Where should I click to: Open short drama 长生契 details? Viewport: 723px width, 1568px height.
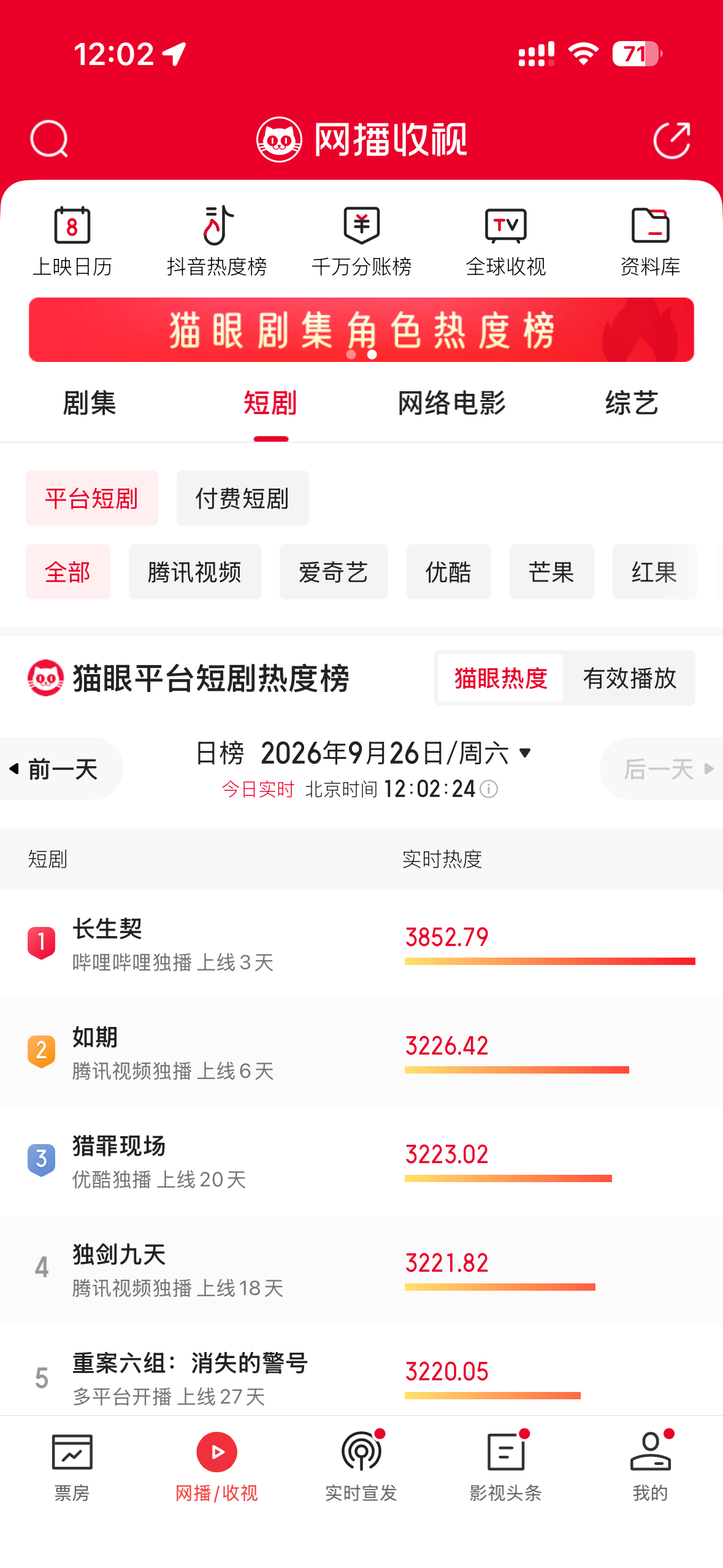(x=361, y=944)
